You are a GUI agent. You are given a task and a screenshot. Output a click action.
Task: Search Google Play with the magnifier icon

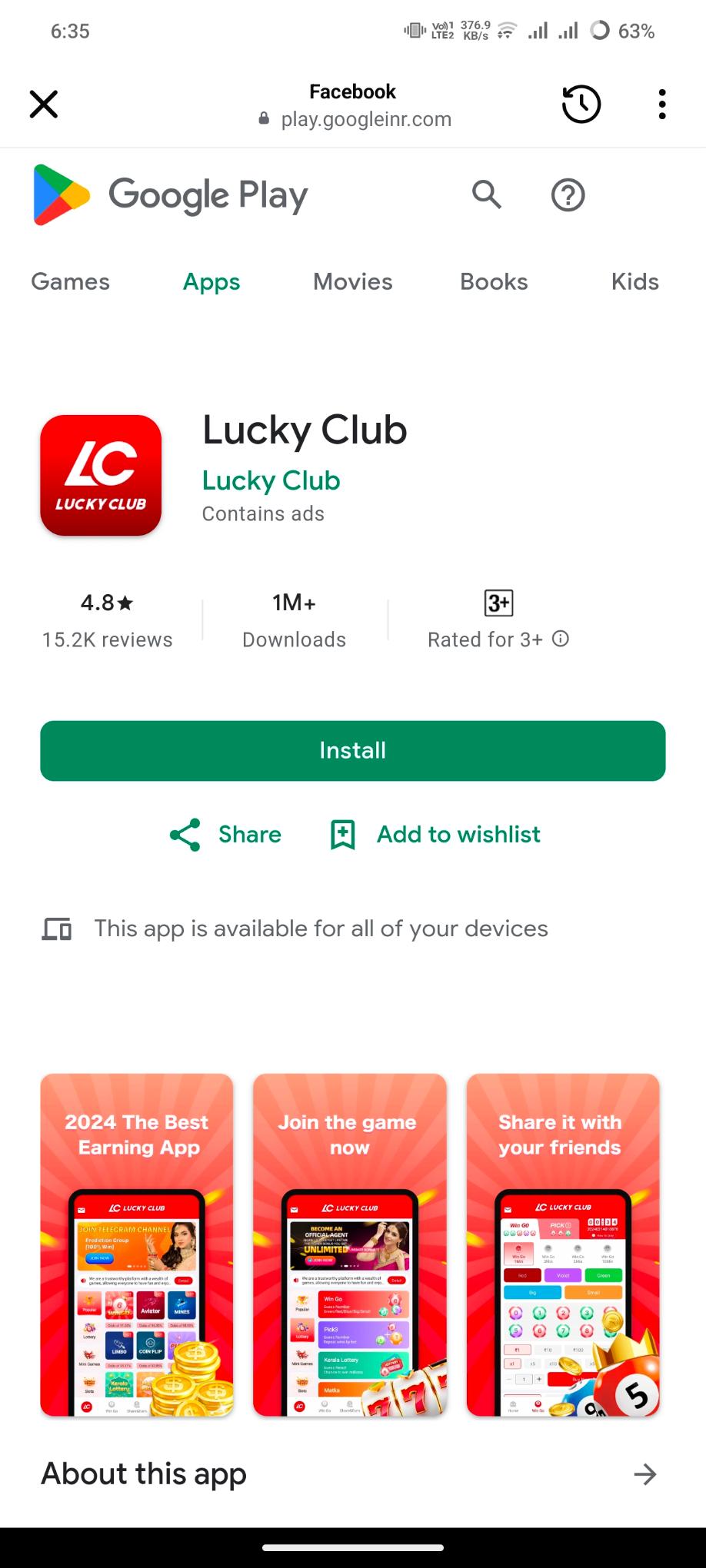pos(487,195)
